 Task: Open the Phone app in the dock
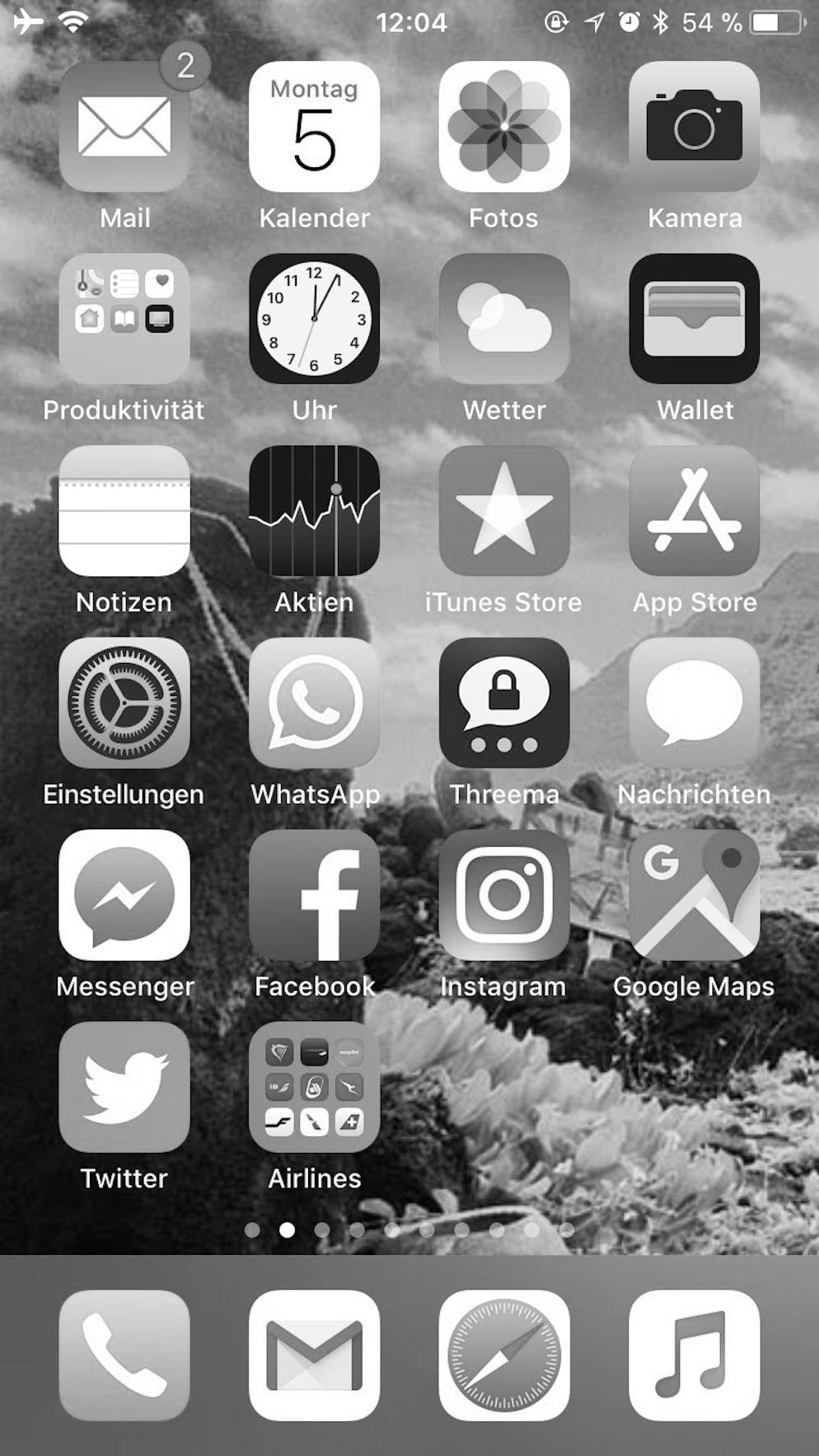(124, 1355)
